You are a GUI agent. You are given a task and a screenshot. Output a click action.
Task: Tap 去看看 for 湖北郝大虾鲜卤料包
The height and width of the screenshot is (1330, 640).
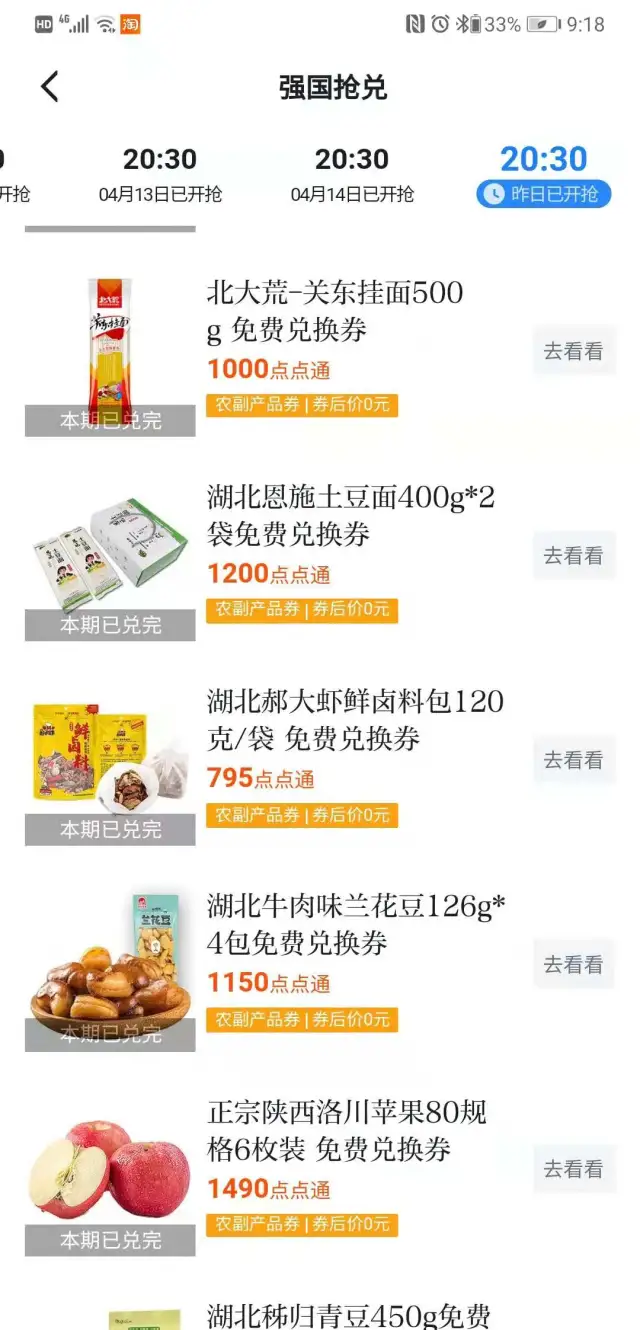click(x=573, y=760)
